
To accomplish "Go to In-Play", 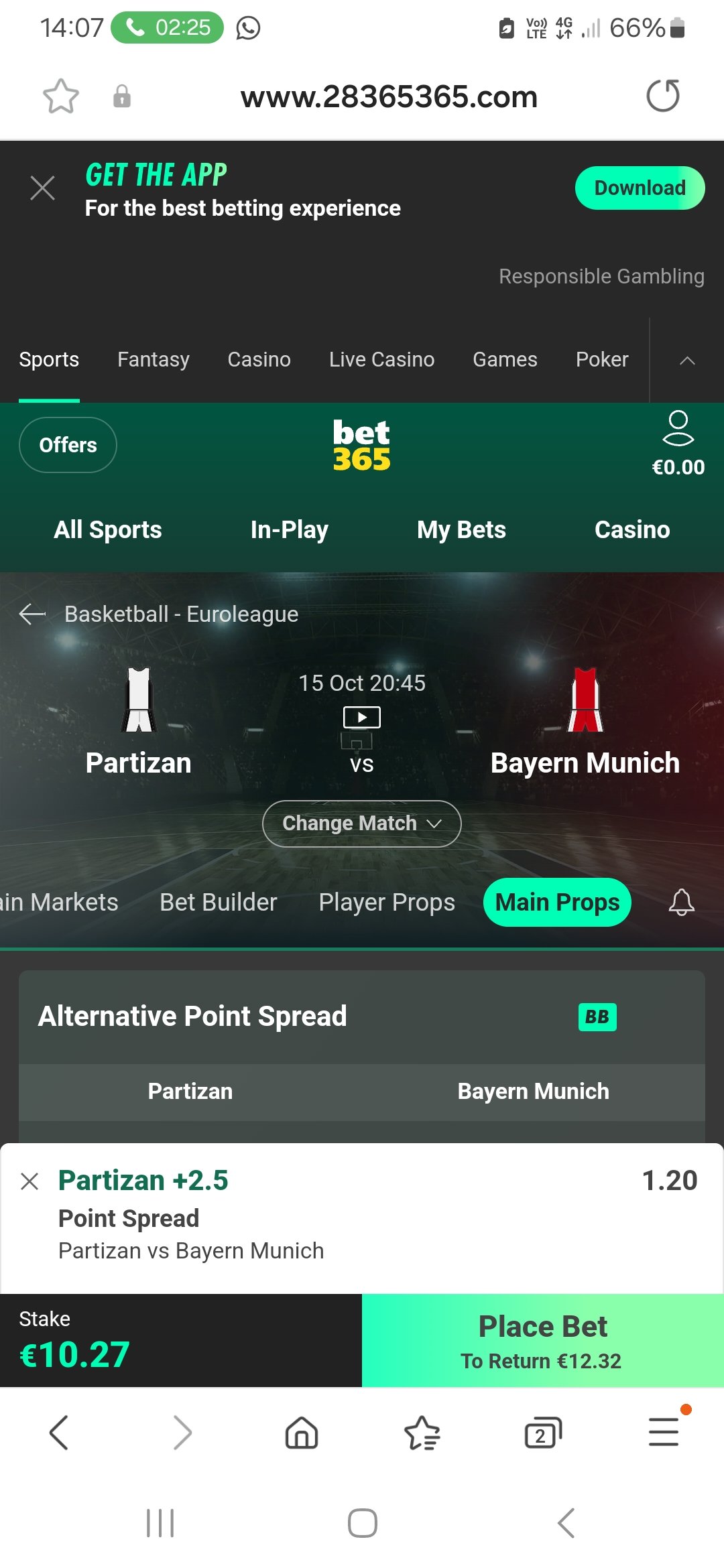I will [x=289, y=530].
